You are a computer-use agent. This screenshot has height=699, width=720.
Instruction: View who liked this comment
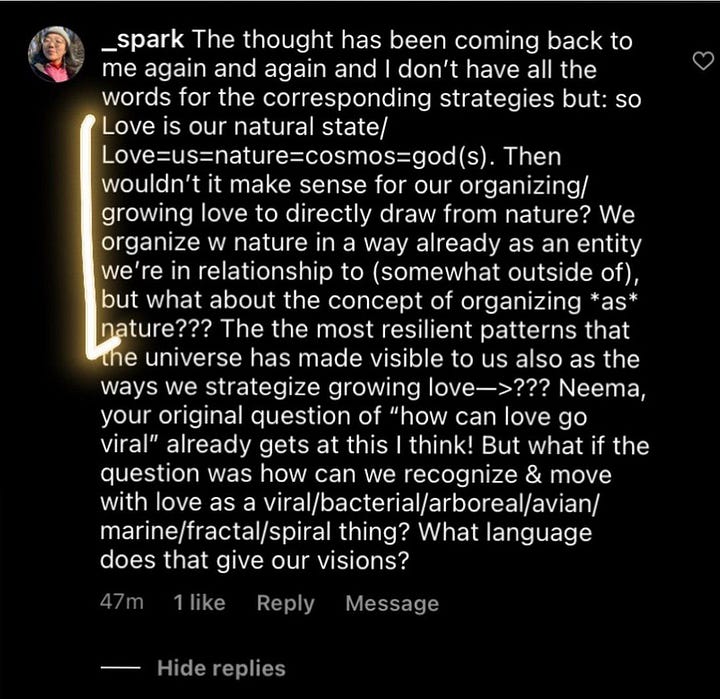pos(199,603)
